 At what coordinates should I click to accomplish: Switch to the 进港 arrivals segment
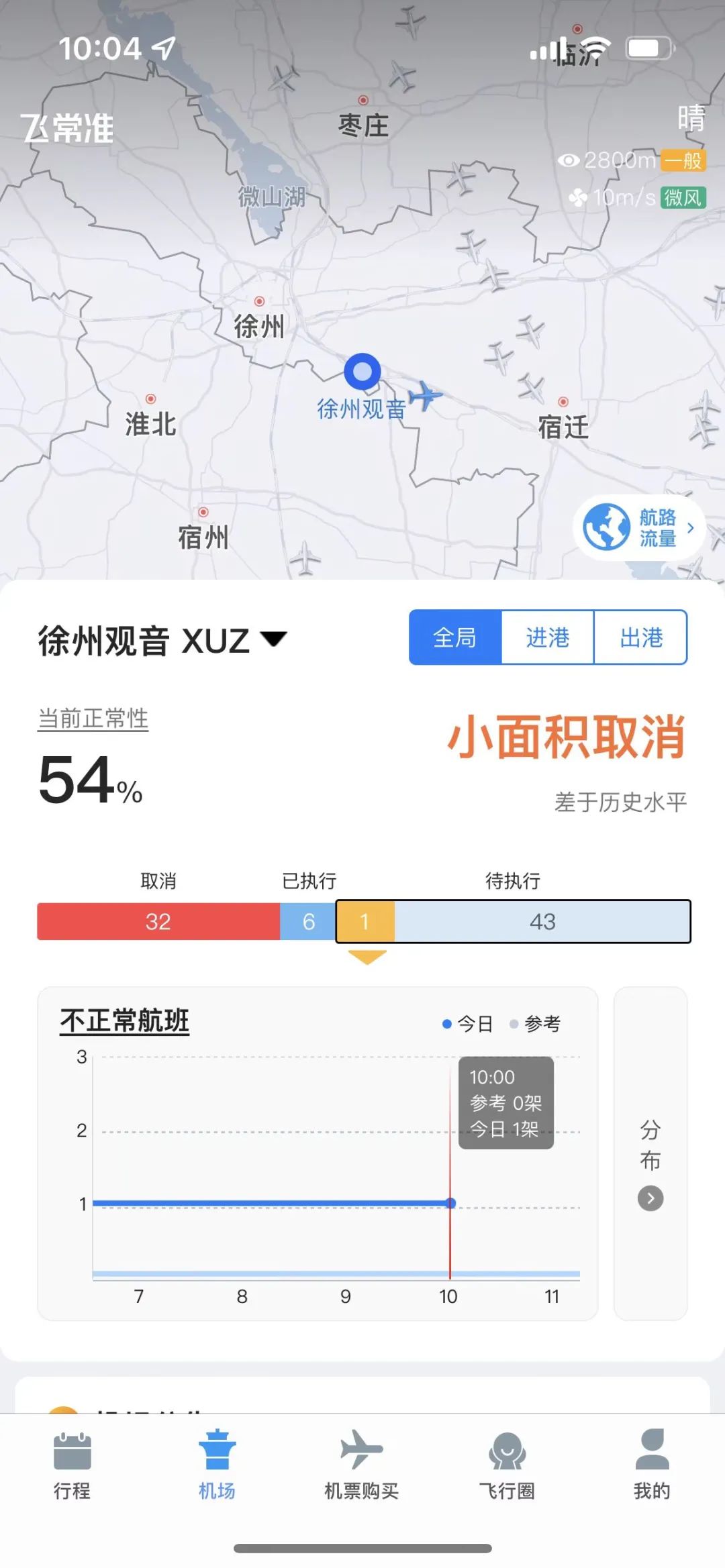tap(548, 637)
